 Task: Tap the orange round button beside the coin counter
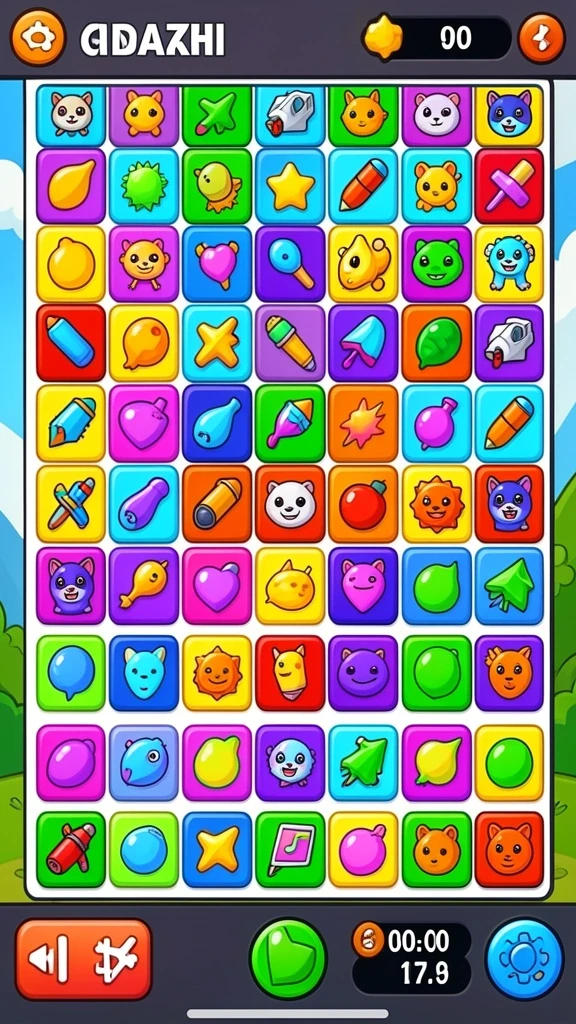click(541, 38)
